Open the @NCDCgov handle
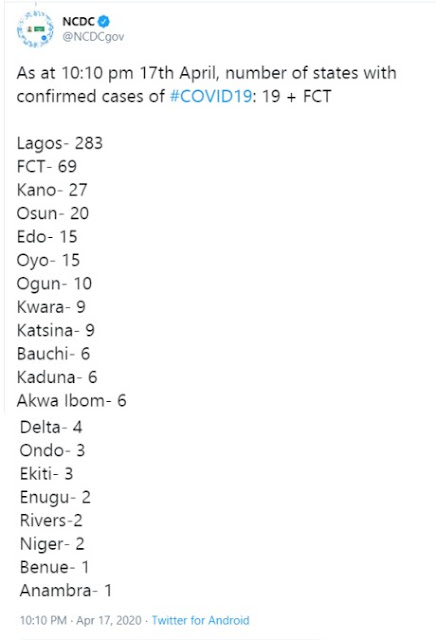The image size is (436, 640). [x=93, y=37]
